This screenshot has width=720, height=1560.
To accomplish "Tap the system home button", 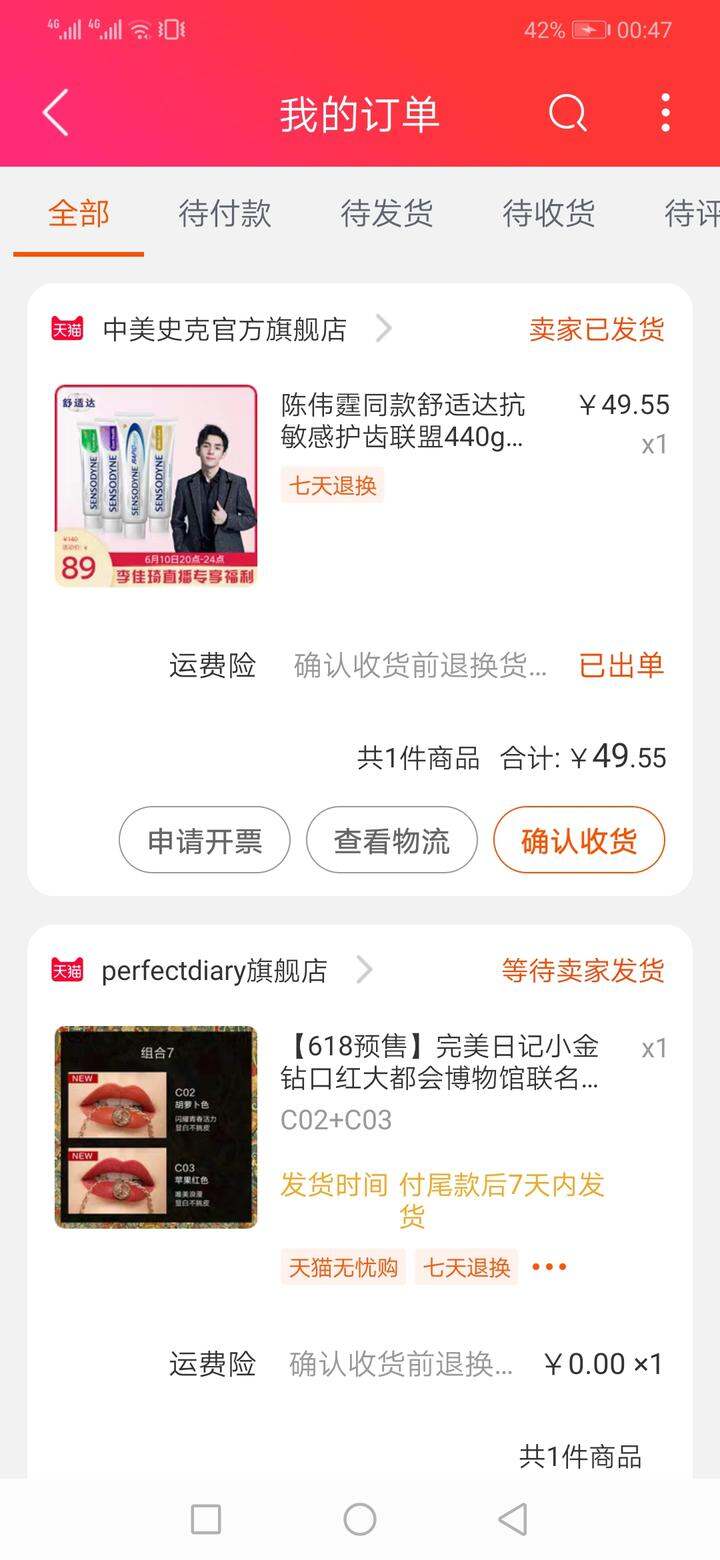I will point(360,1519).
